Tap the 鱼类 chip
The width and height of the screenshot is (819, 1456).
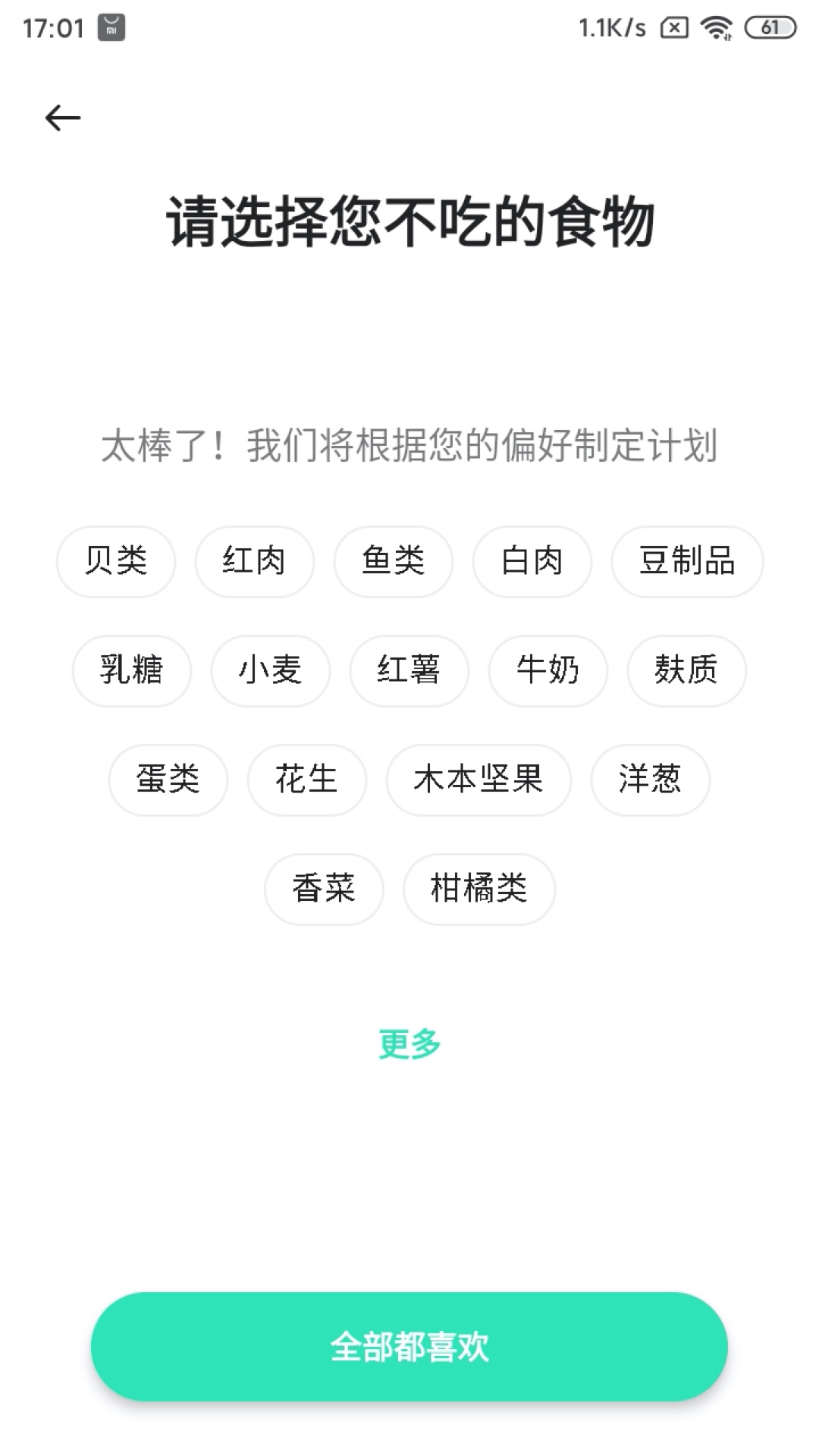394,561
